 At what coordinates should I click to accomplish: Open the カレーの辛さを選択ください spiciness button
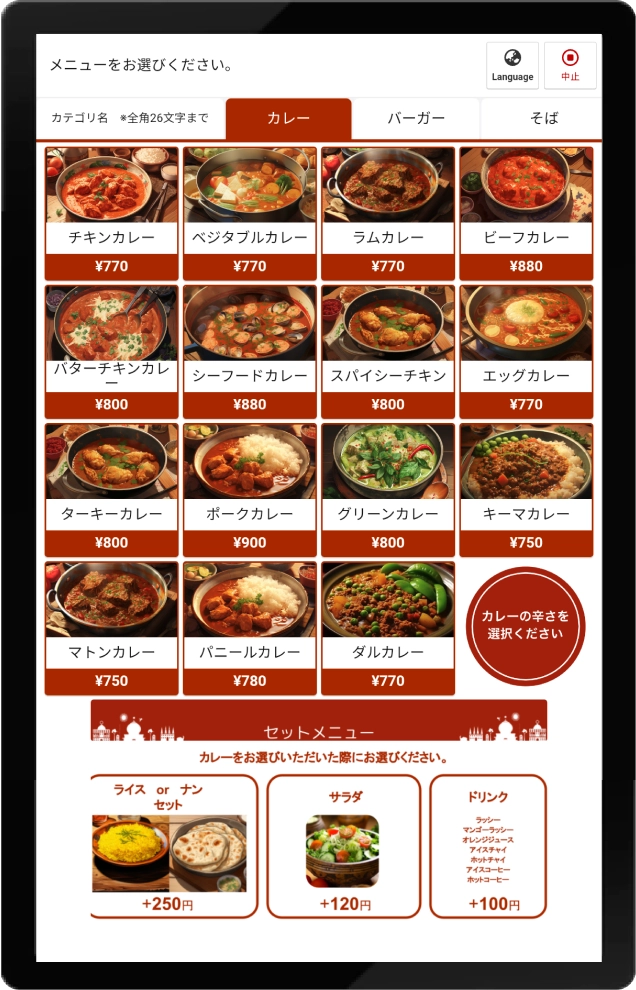[526, 625]
